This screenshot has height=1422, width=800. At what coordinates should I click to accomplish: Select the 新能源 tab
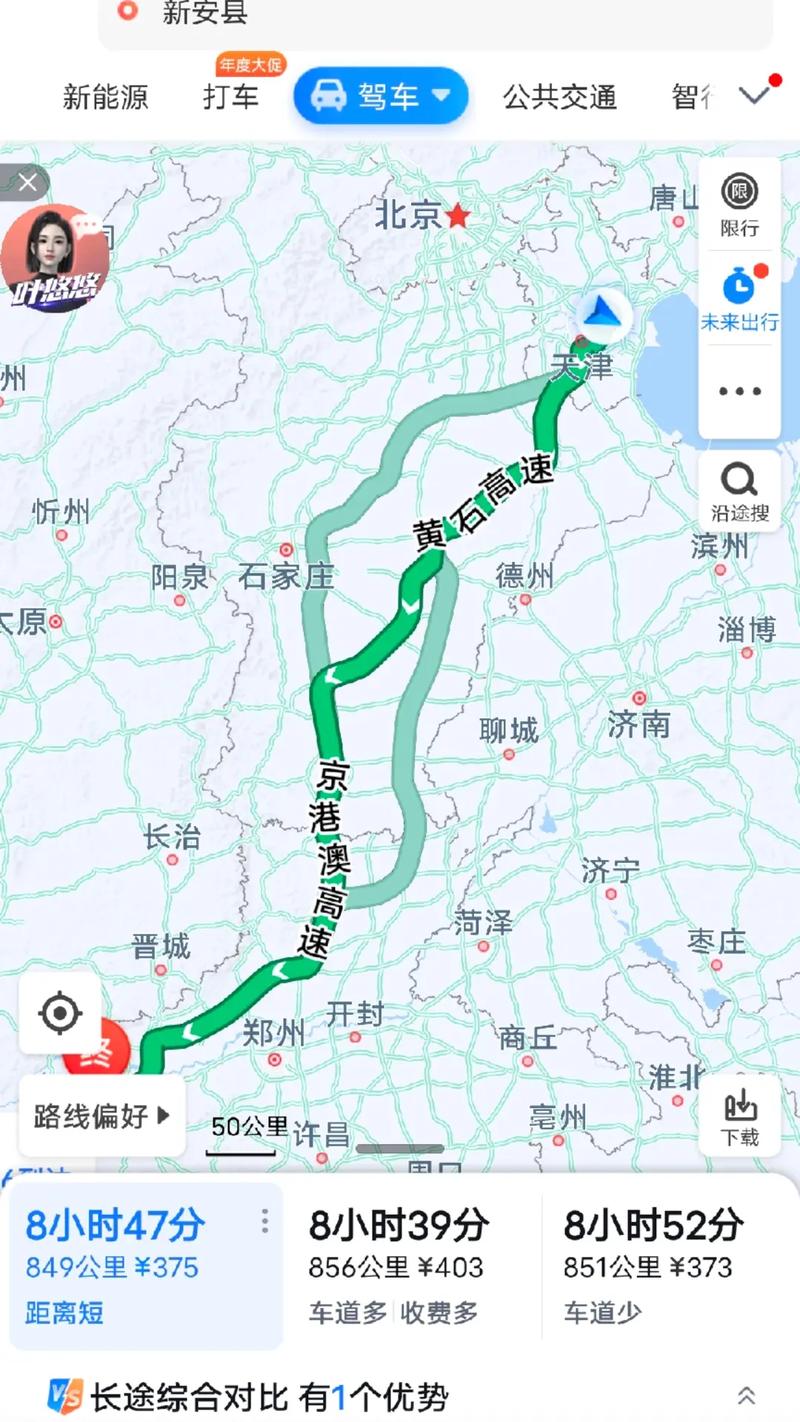click(106, 97)
